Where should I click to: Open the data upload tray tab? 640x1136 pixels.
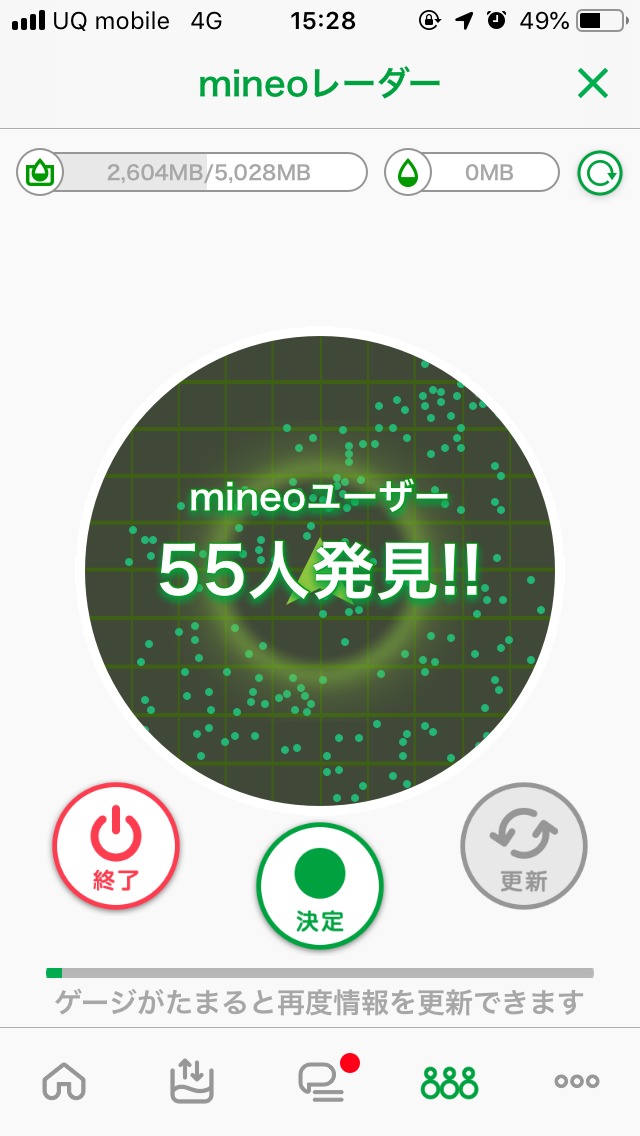(x=192, y=1081)
